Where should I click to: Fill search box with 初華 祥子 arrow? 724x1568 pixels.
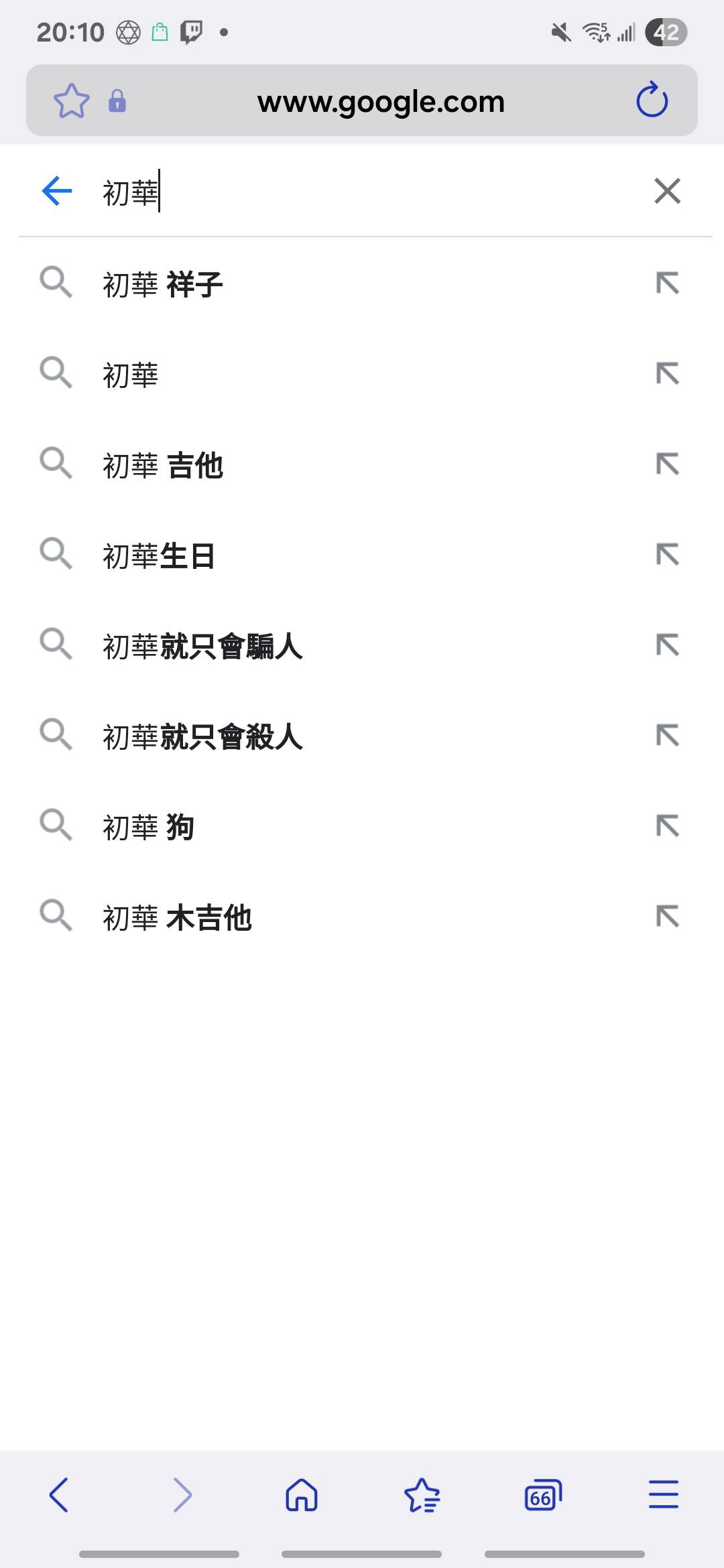click(x=667, y=283)
